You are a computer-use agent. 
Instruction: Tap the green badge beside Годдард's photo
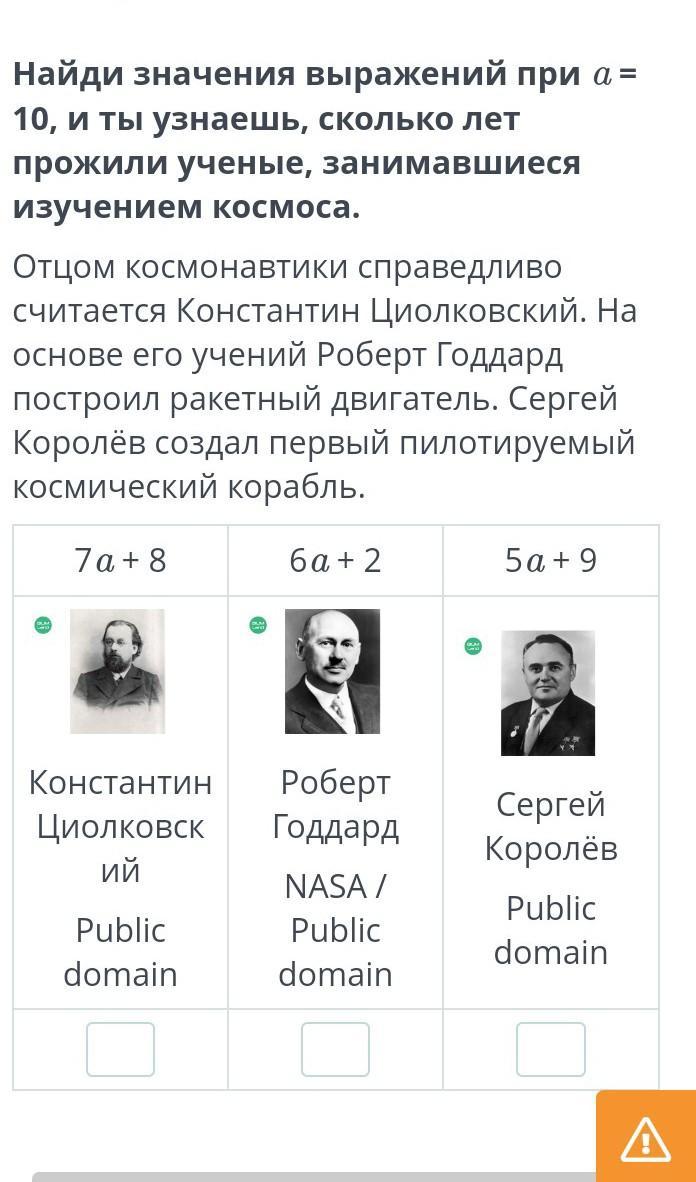pyautogui.click(x=259, y=625)
